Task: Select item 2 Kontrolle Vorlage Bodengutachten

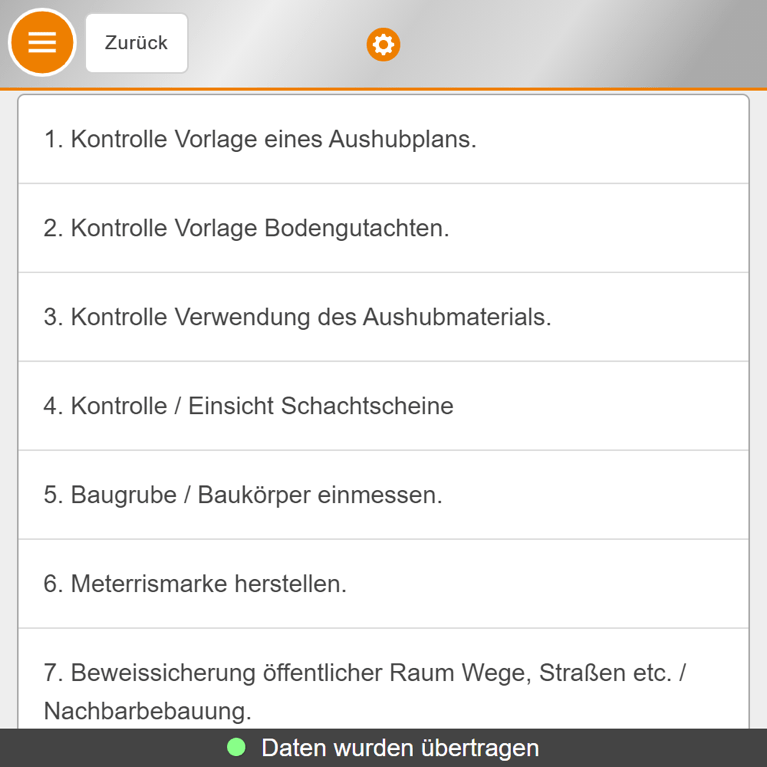Action: [383, 228]
